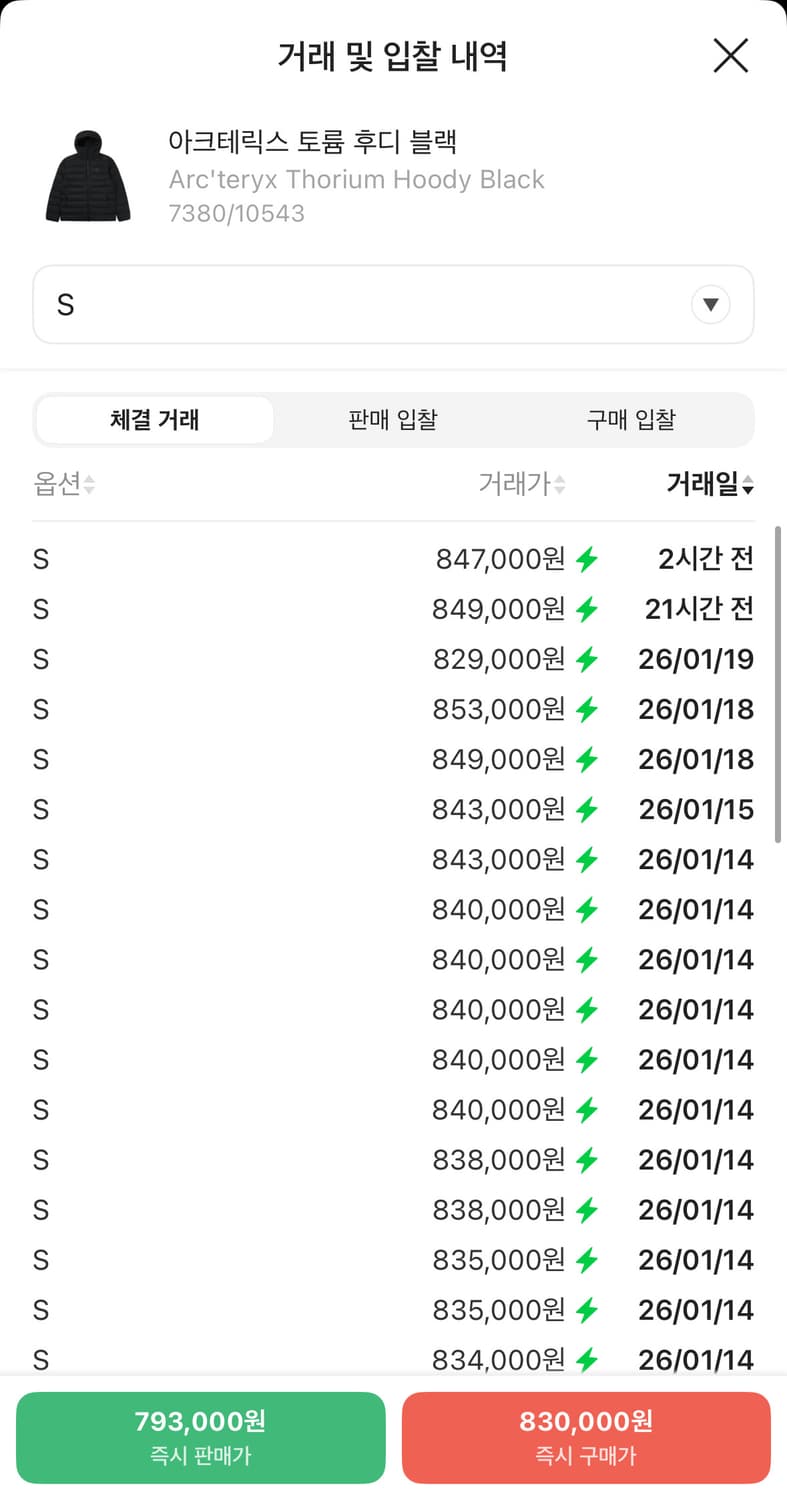This screenshot has width=787, height=1500.
Task: Click the dropdown arrow on the size field
Action: (x=711, y=304)
